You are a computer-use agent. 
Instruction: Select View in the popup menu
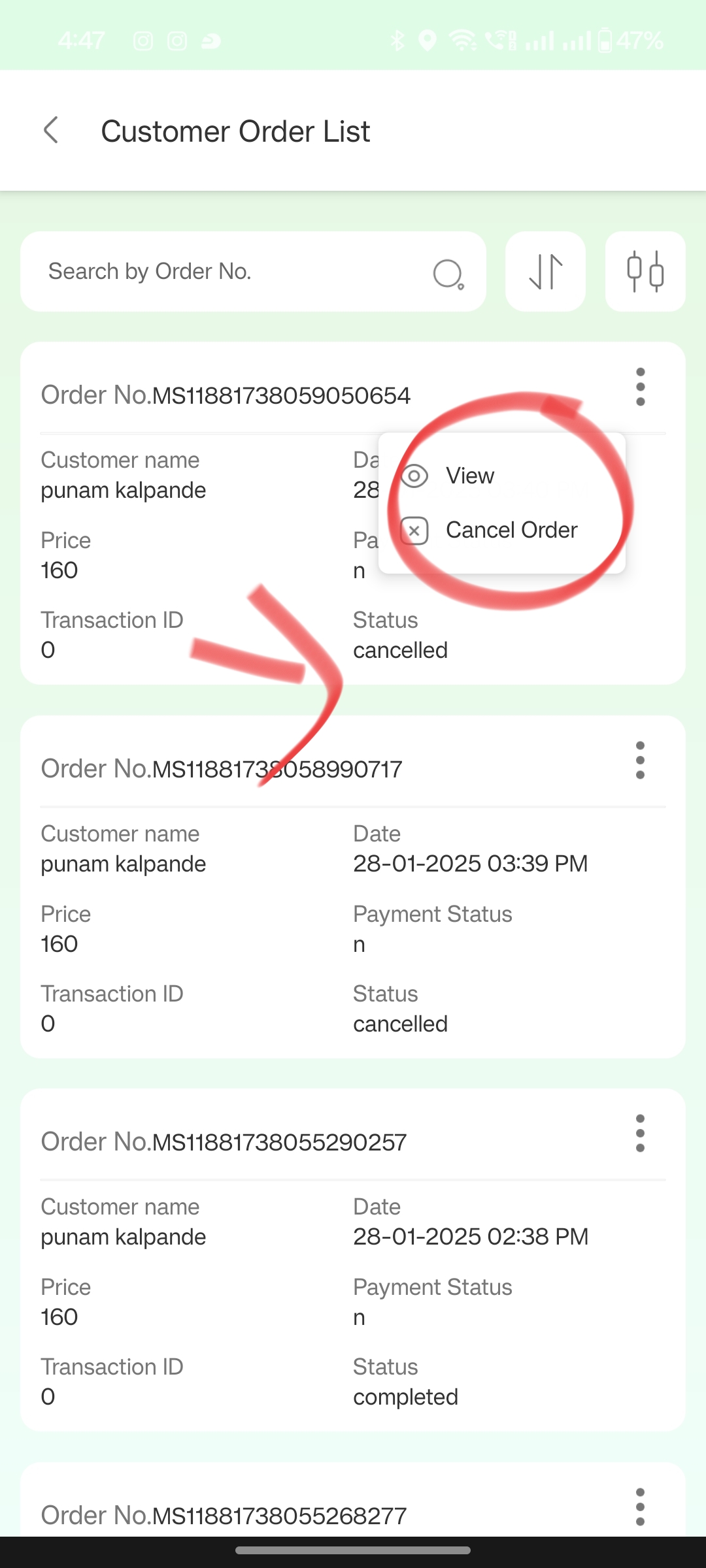click(x=501, y=476)
